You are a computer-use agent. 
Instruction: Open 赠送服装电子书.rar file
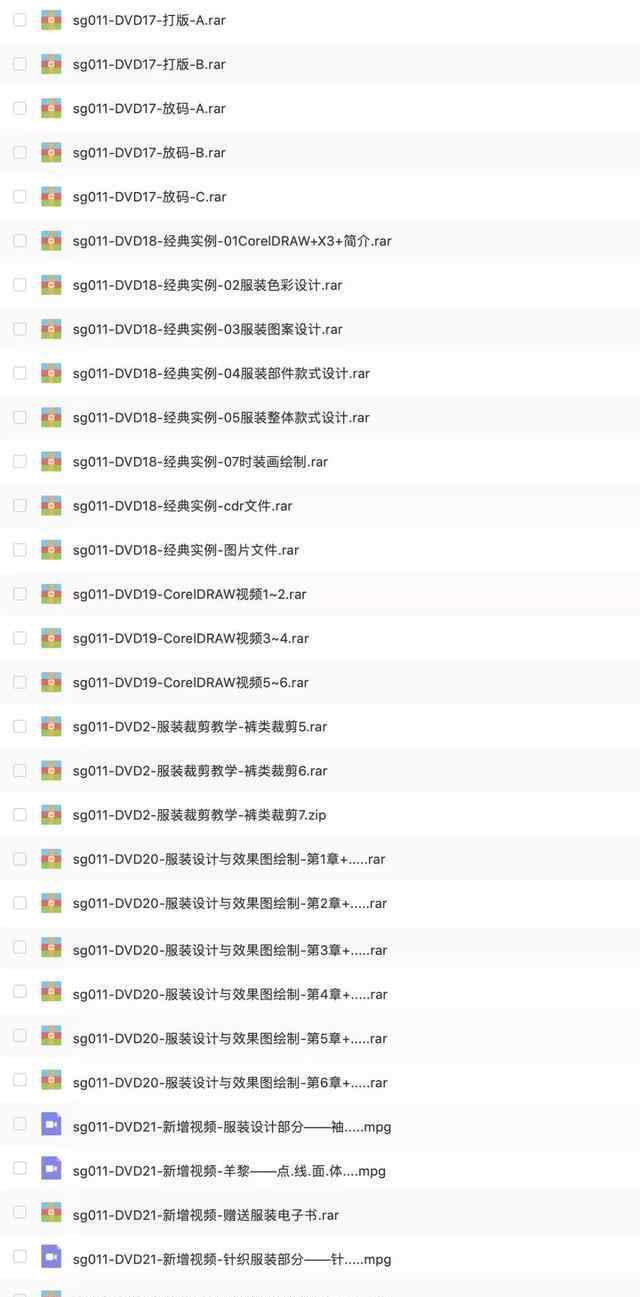[x=206, y=1215]
